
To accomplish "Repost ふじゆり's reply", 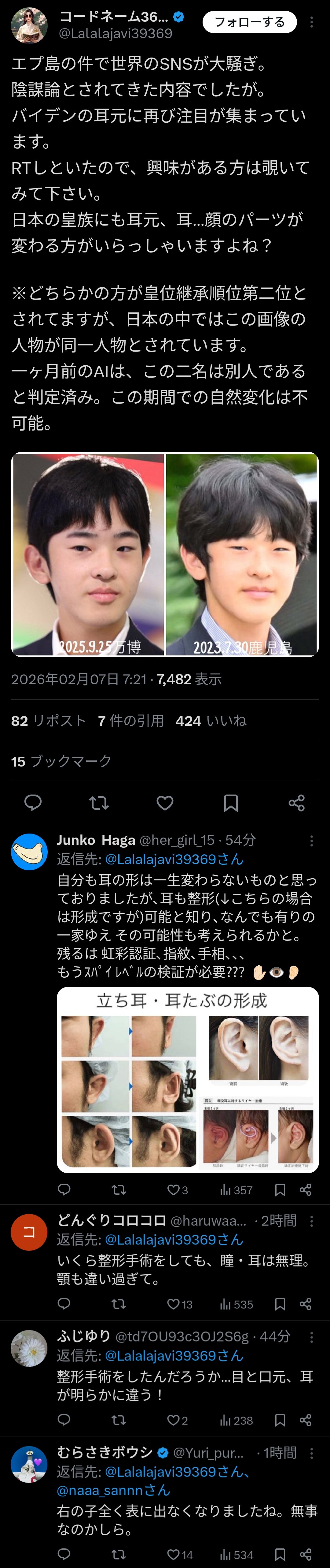I will pyautogui.click(x=119, y=1420).
